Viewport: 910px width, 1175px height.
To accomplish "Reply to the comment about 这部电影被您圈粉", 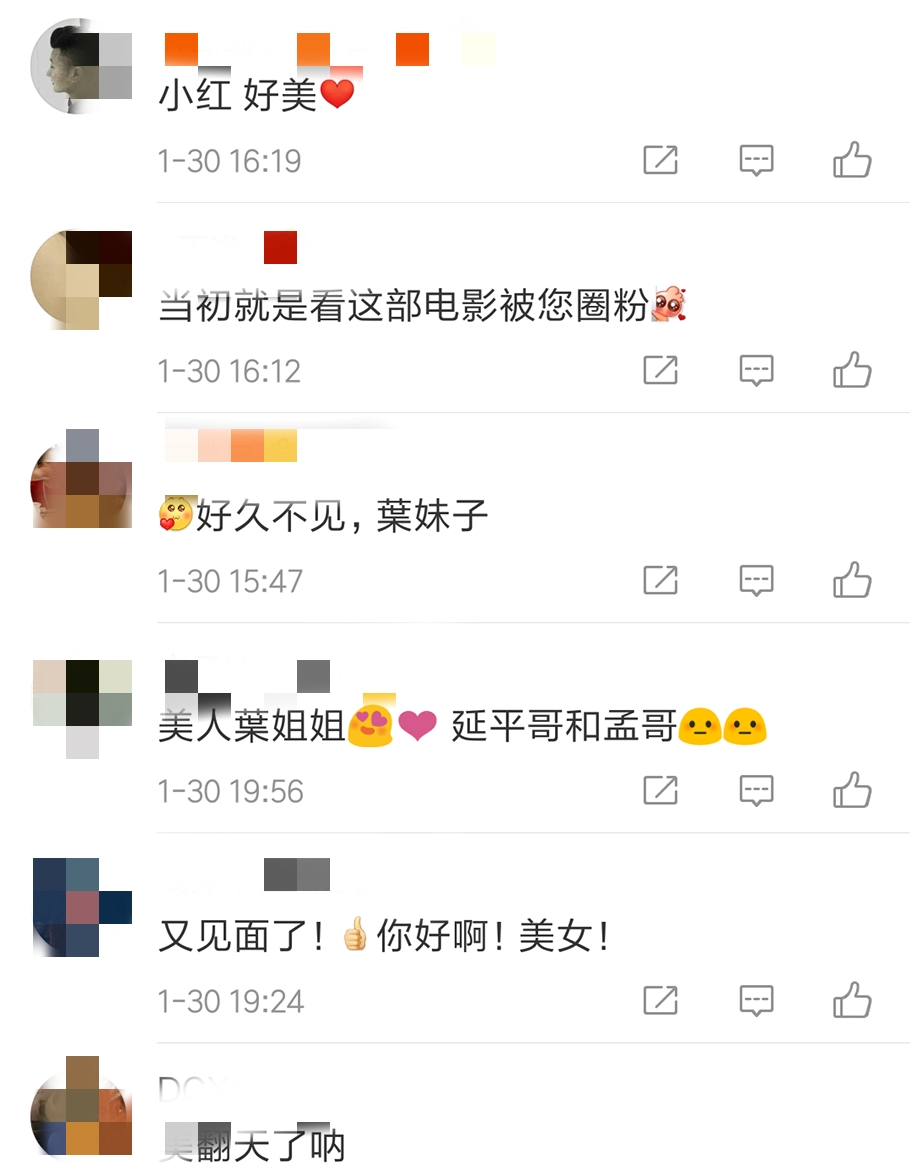I will [x=756, y=370].
